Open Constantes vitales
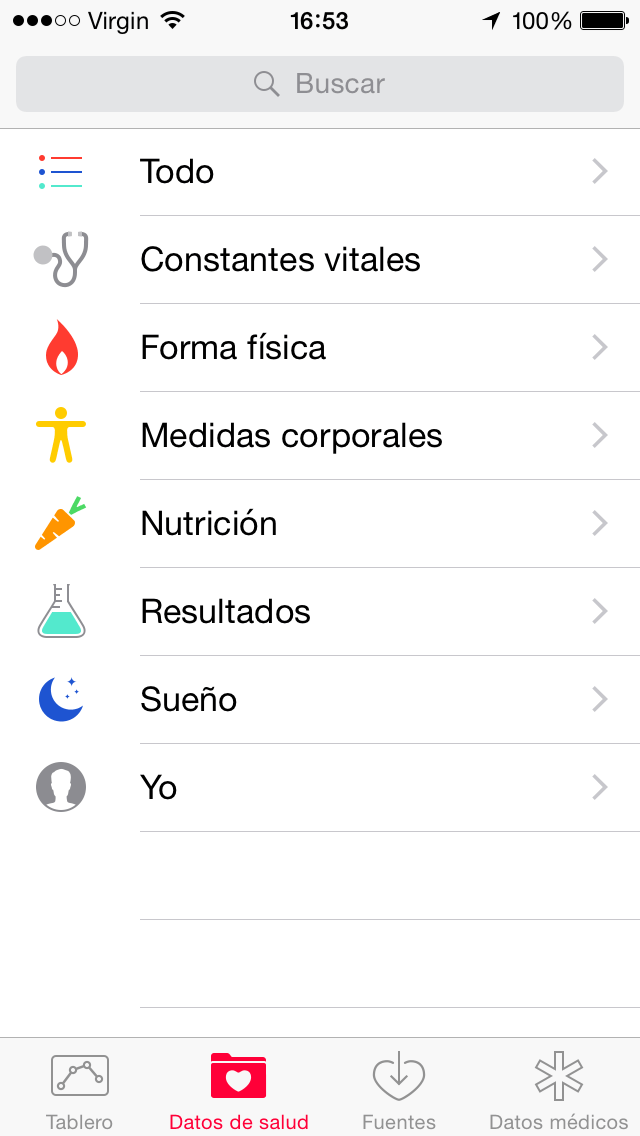This screenshot has height=1136, width=640. [x=320, y=259]
